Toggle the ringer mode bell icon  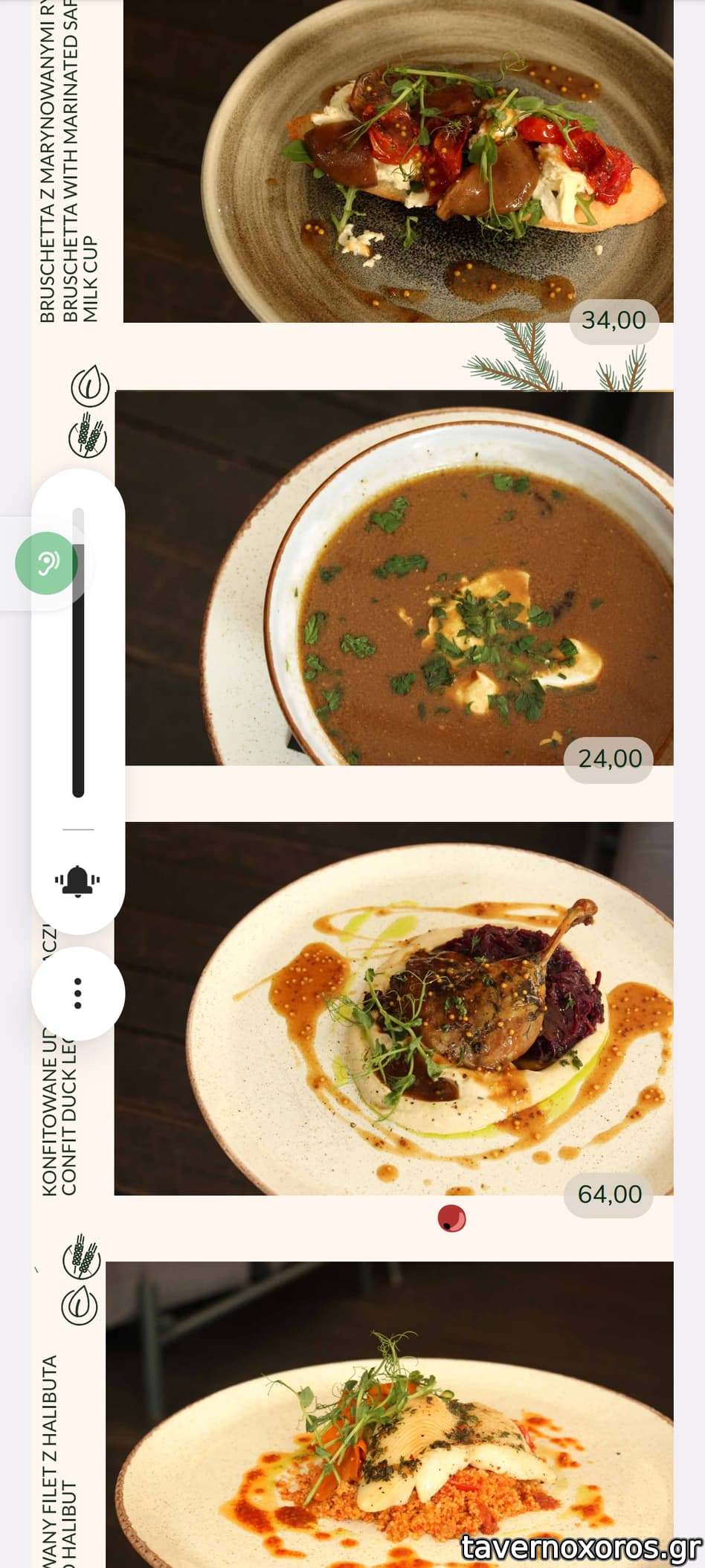77,881
